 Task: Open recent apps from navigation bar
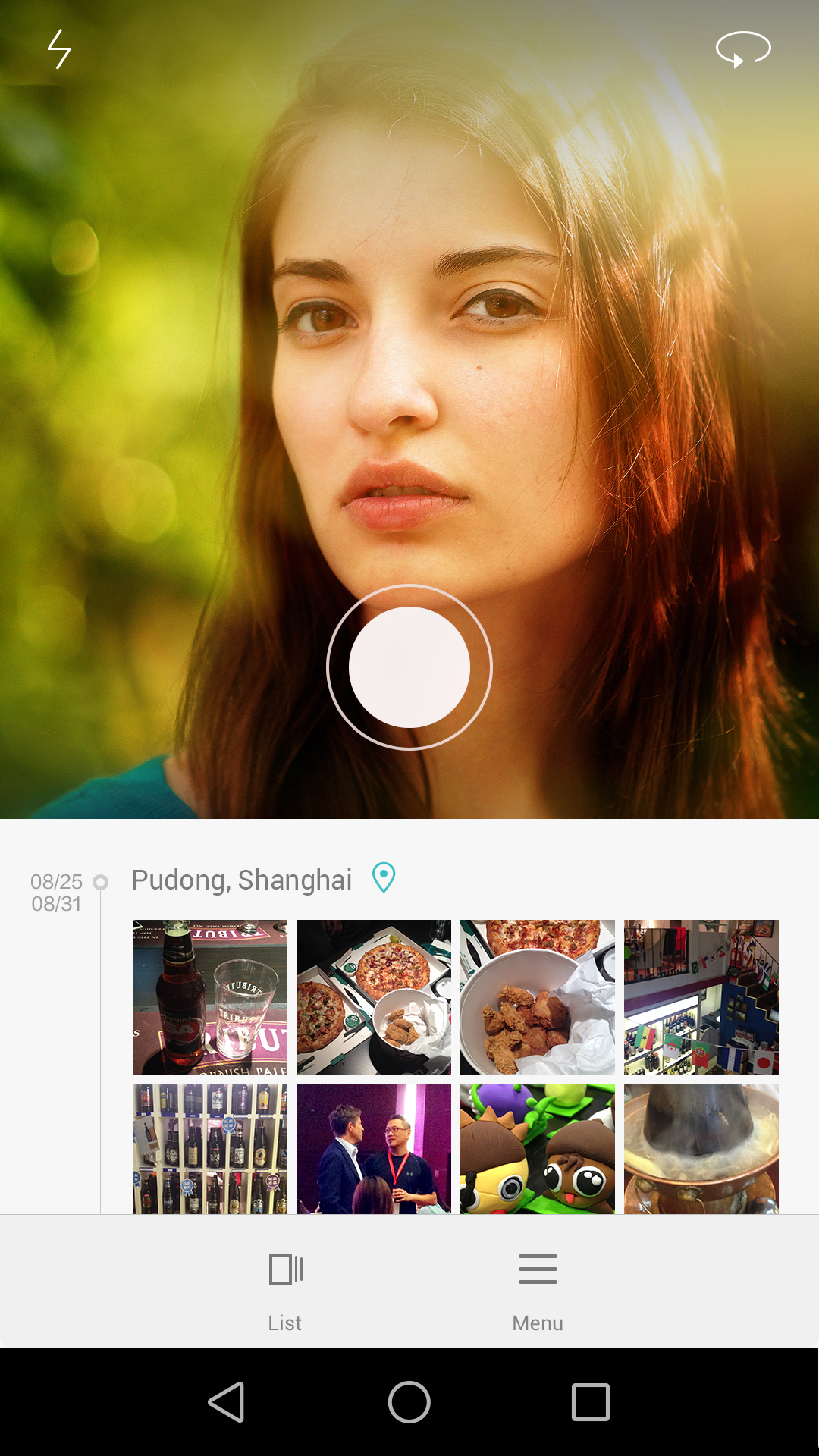[591, 1401]
